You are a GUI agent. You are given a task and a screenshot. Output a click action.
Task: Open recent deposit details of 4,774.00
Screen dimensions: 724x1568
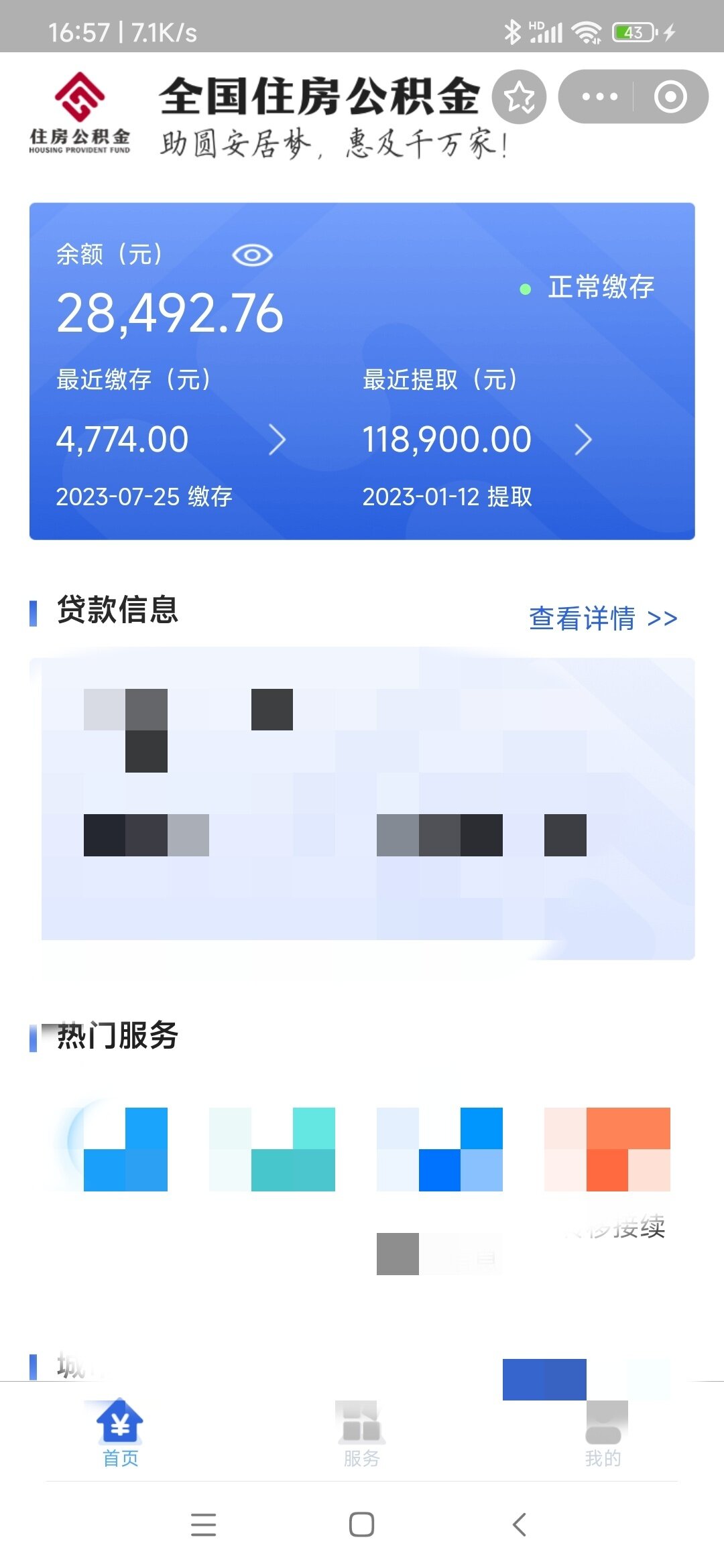(x=171, y=440)
